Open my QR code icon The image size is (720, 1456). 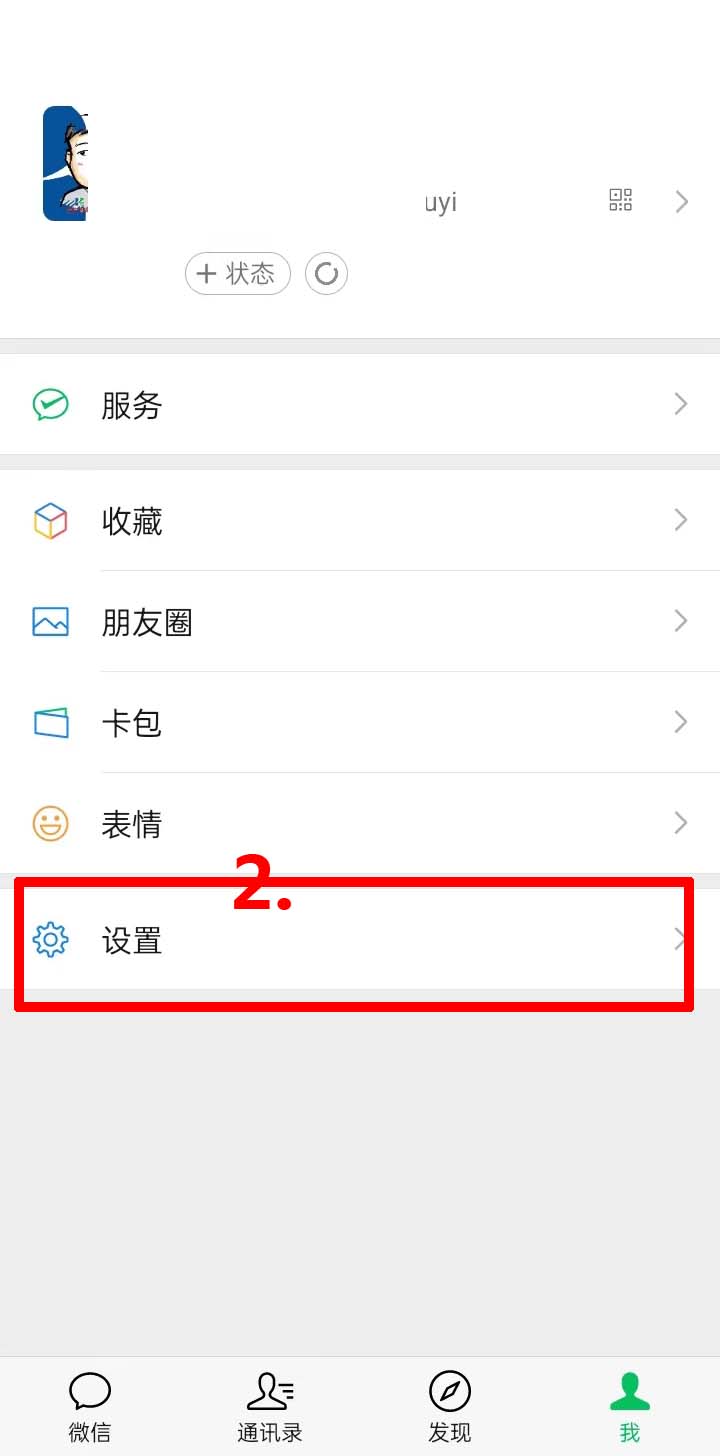(621, 200)
